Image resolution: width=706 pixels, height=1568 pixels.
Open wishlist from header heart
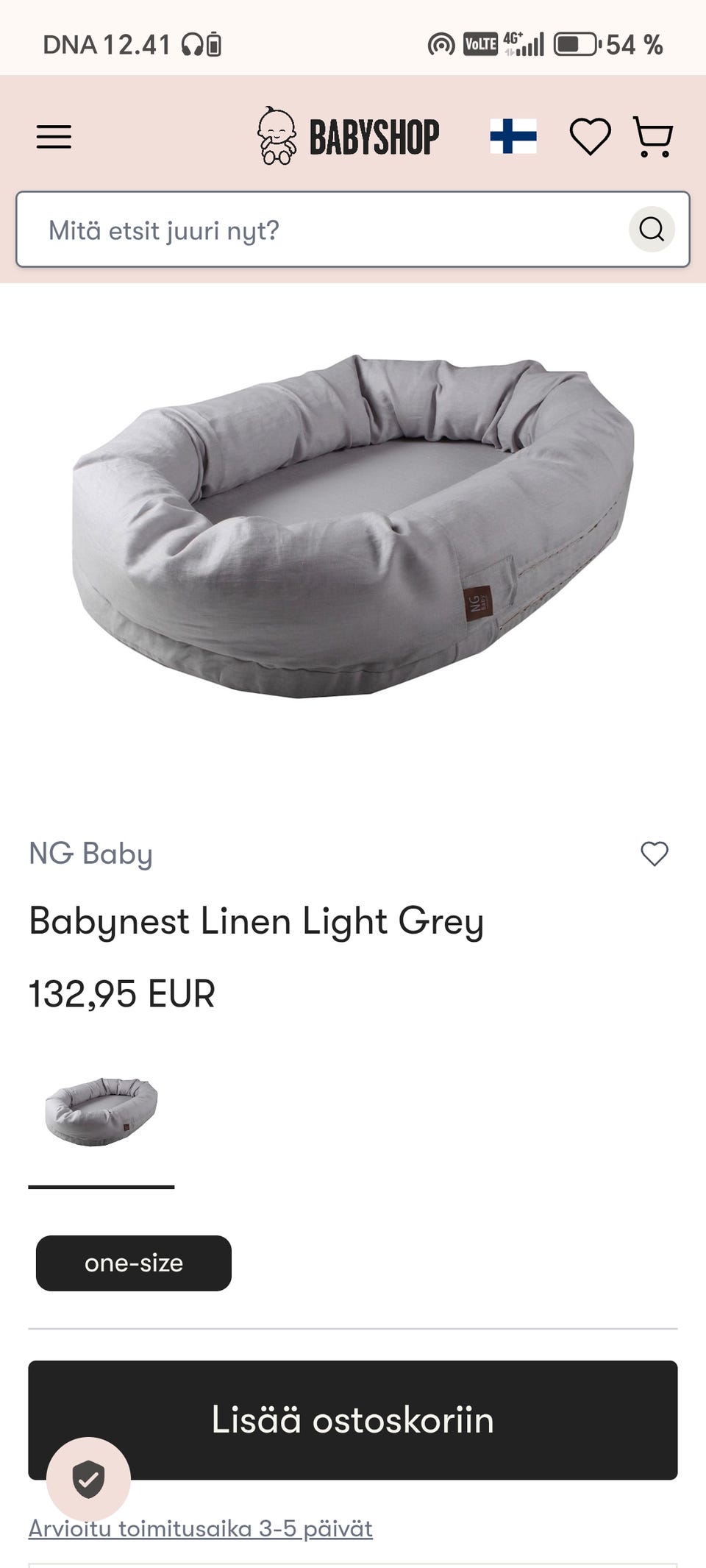tap(590, 137)
